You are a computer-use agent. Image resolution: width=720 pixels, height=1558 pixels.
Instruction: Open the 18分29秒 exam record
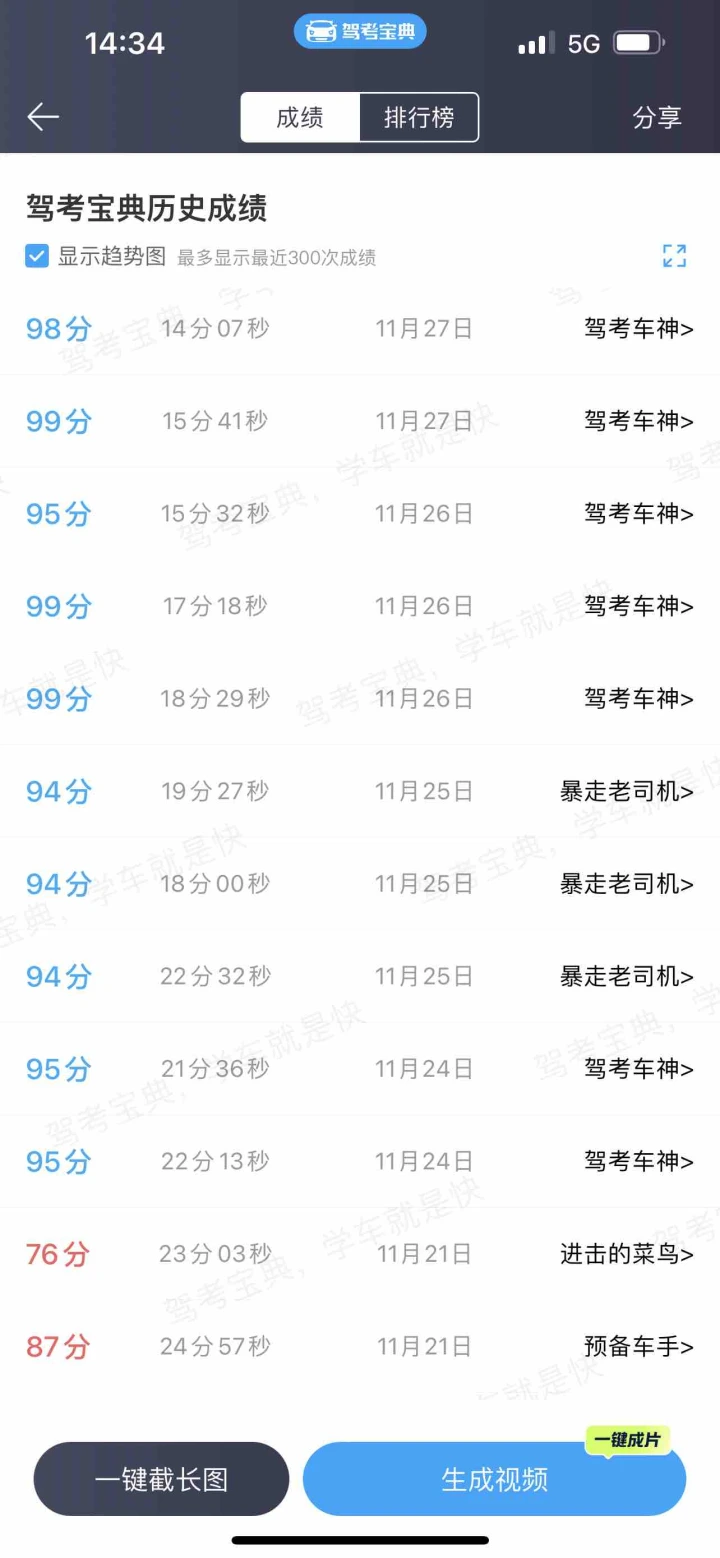click(x=360, y=698)
